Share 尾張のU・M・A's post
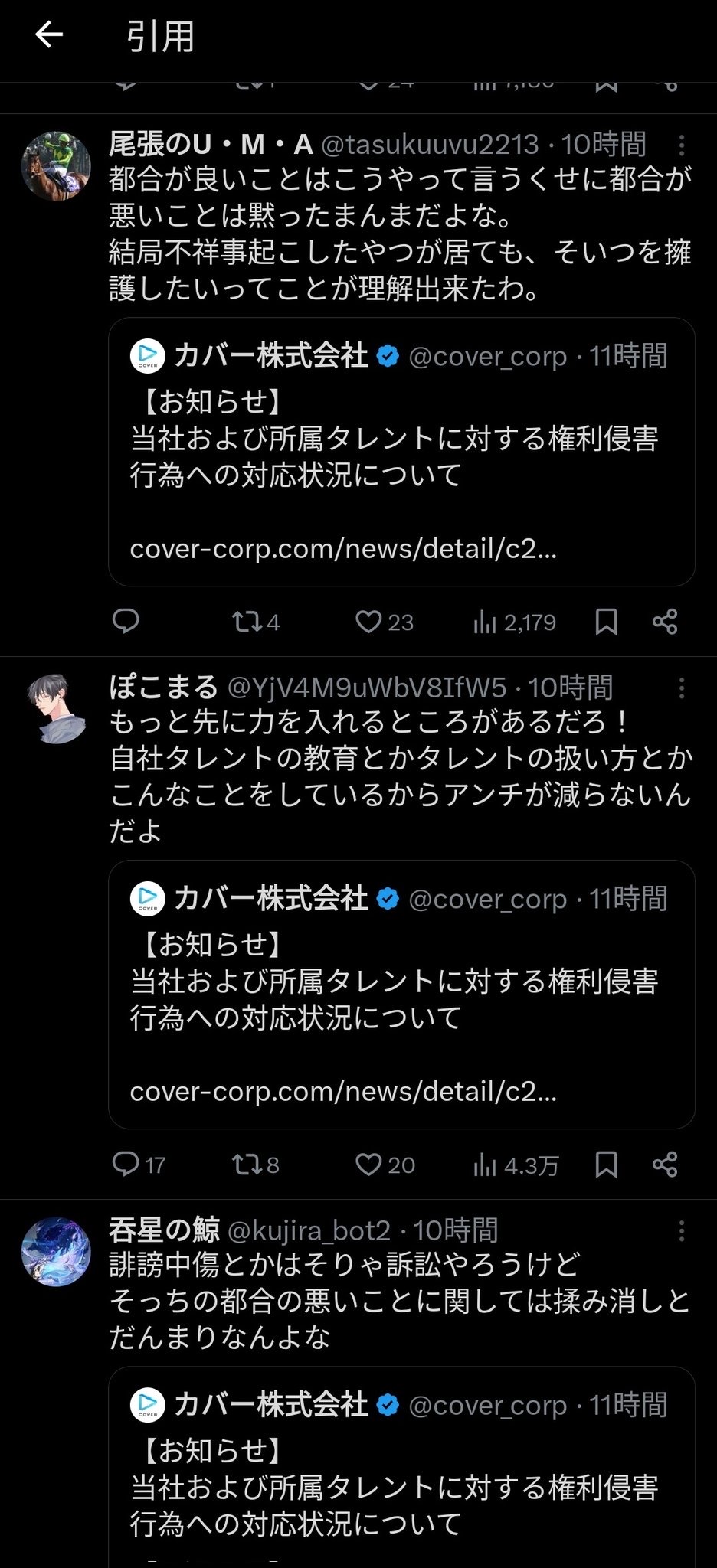Image resolution: width=717 pixels, height=1568 pixels. 665,621
